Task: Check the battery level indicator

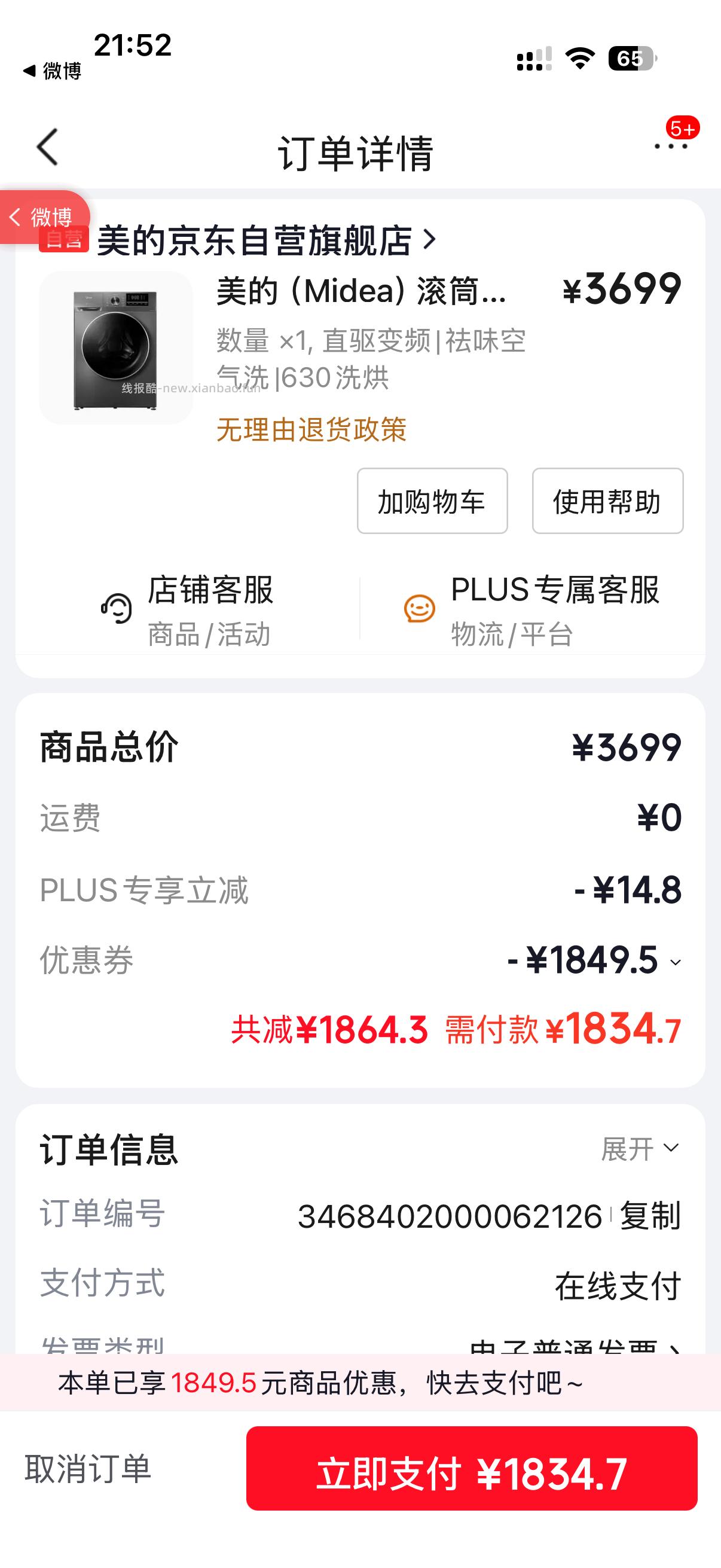Action: 631,59
